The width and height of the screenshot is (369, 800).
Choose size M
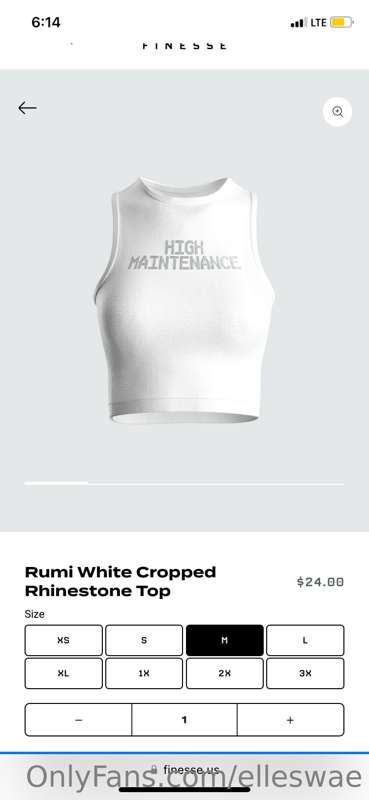tap(225, 640)
